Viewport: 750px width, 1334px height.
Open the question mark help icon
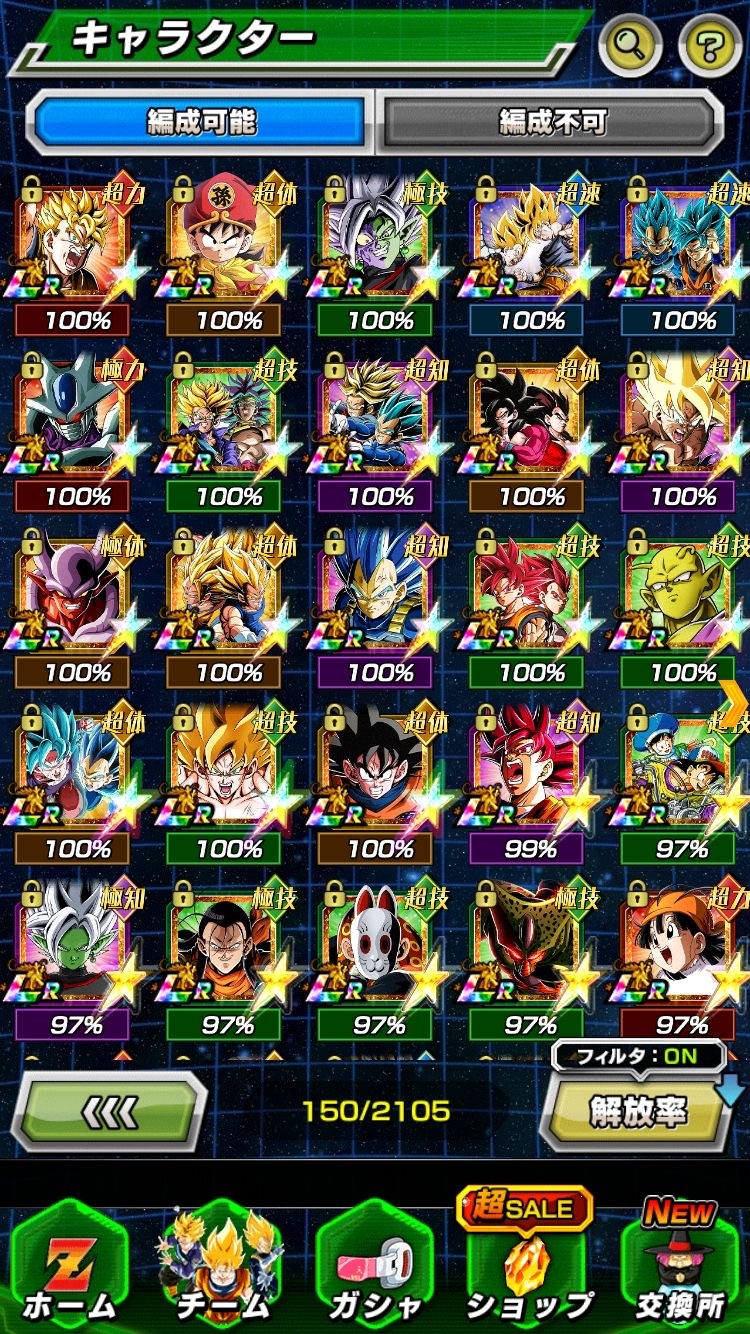pos(710,43)
